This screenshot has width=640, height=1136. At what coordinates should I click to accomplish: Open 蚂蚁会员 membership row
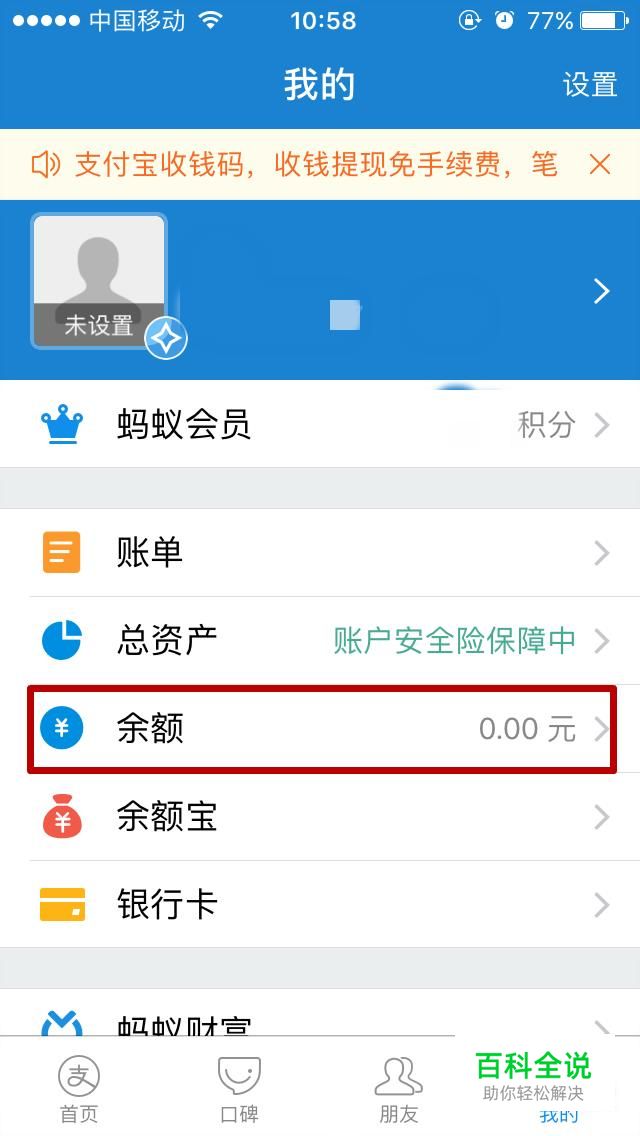click(x=320, y=424)
